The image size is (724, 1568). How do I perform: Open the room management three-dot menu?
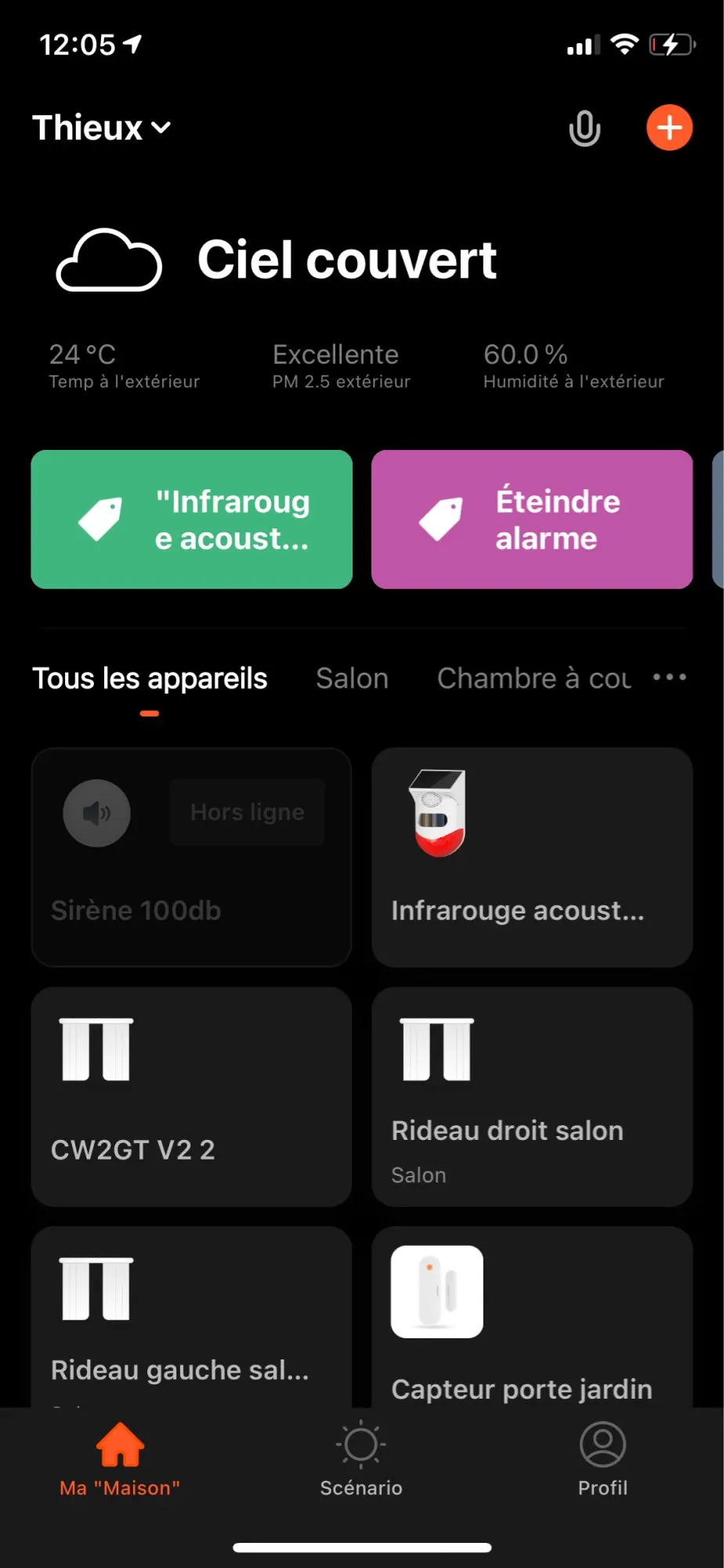[670, 677]
